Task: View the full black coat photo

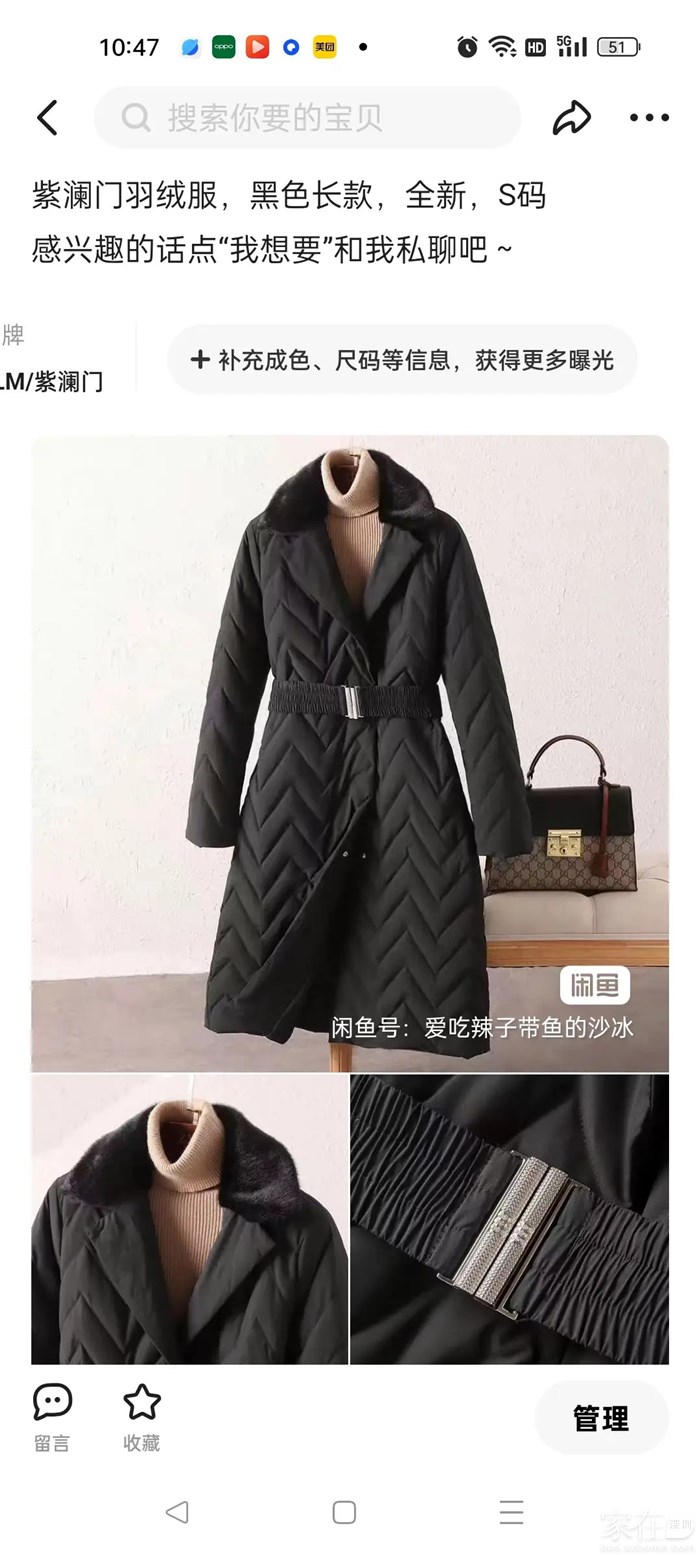Action: [349, 752]
